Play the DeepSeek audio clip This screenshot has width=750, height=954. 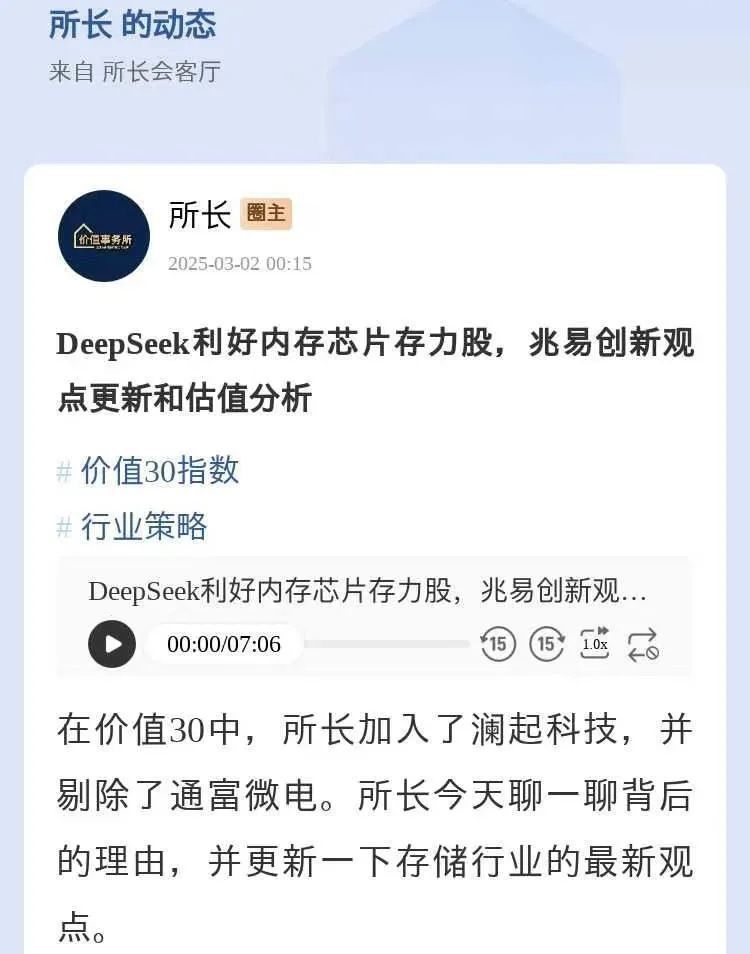(111, 644)
